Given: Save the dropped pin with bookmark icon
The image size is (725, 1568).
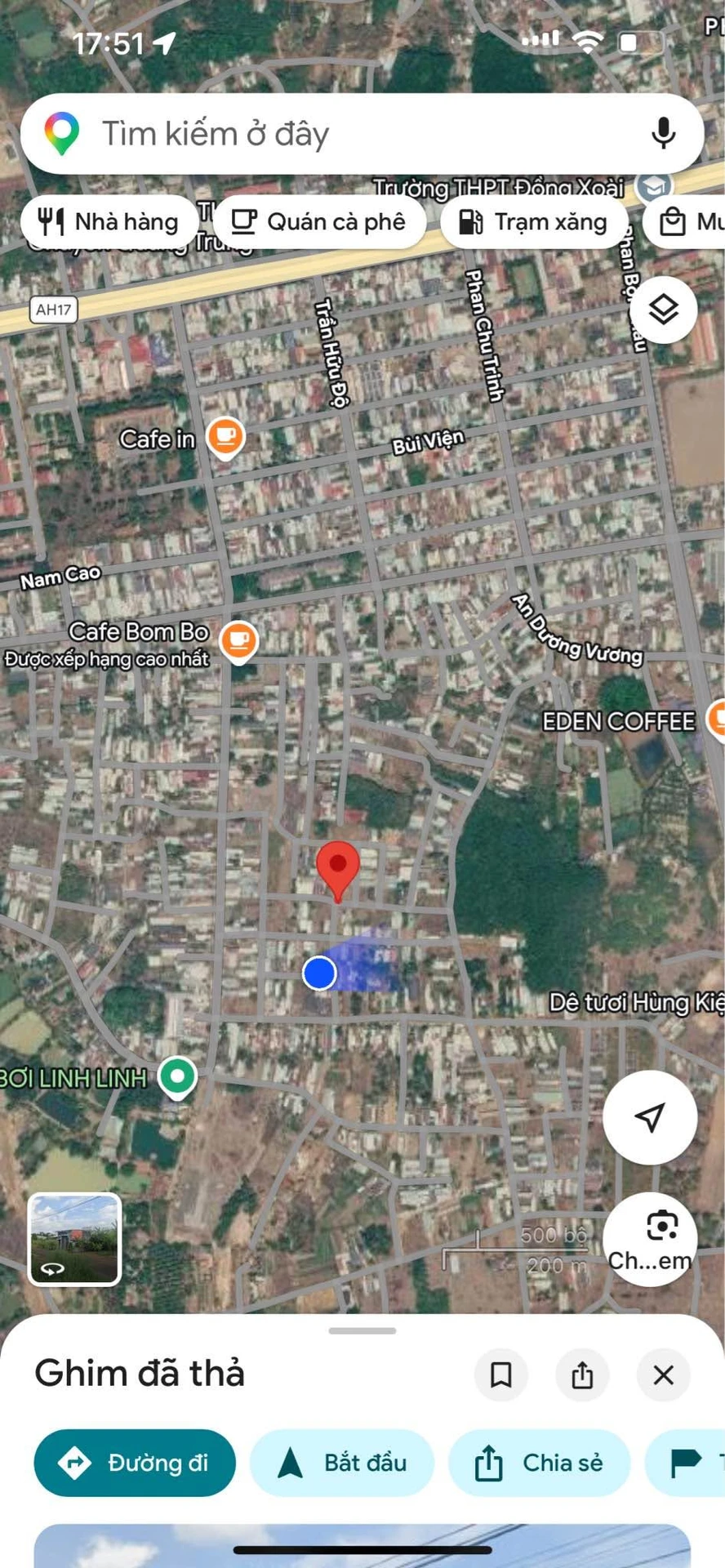Looking at the screenshot, I should point(500,1374).
